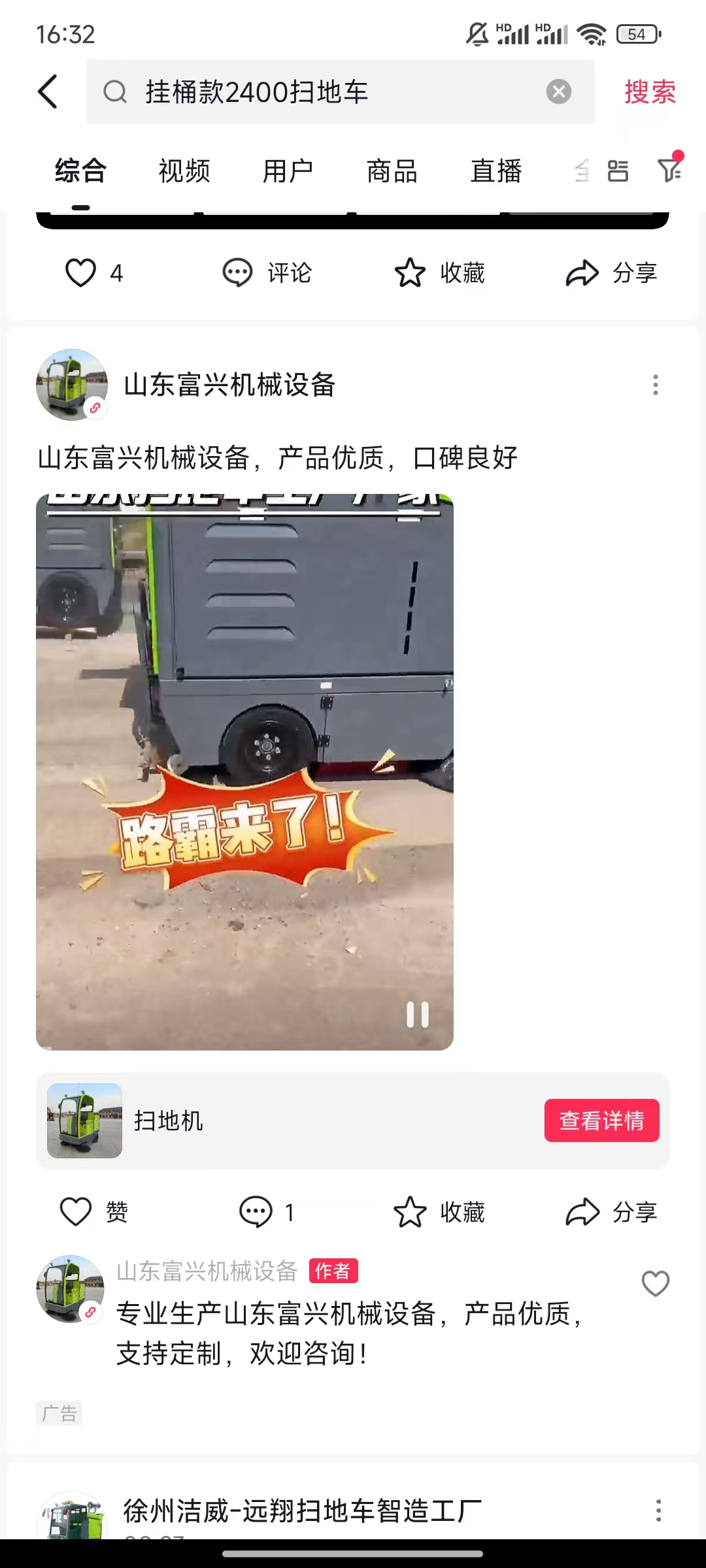Switch to the 视频 tab
Image resolution: width=706 pixels, height=1568 pixels.
pyautogui.click(x=184, y=171)
